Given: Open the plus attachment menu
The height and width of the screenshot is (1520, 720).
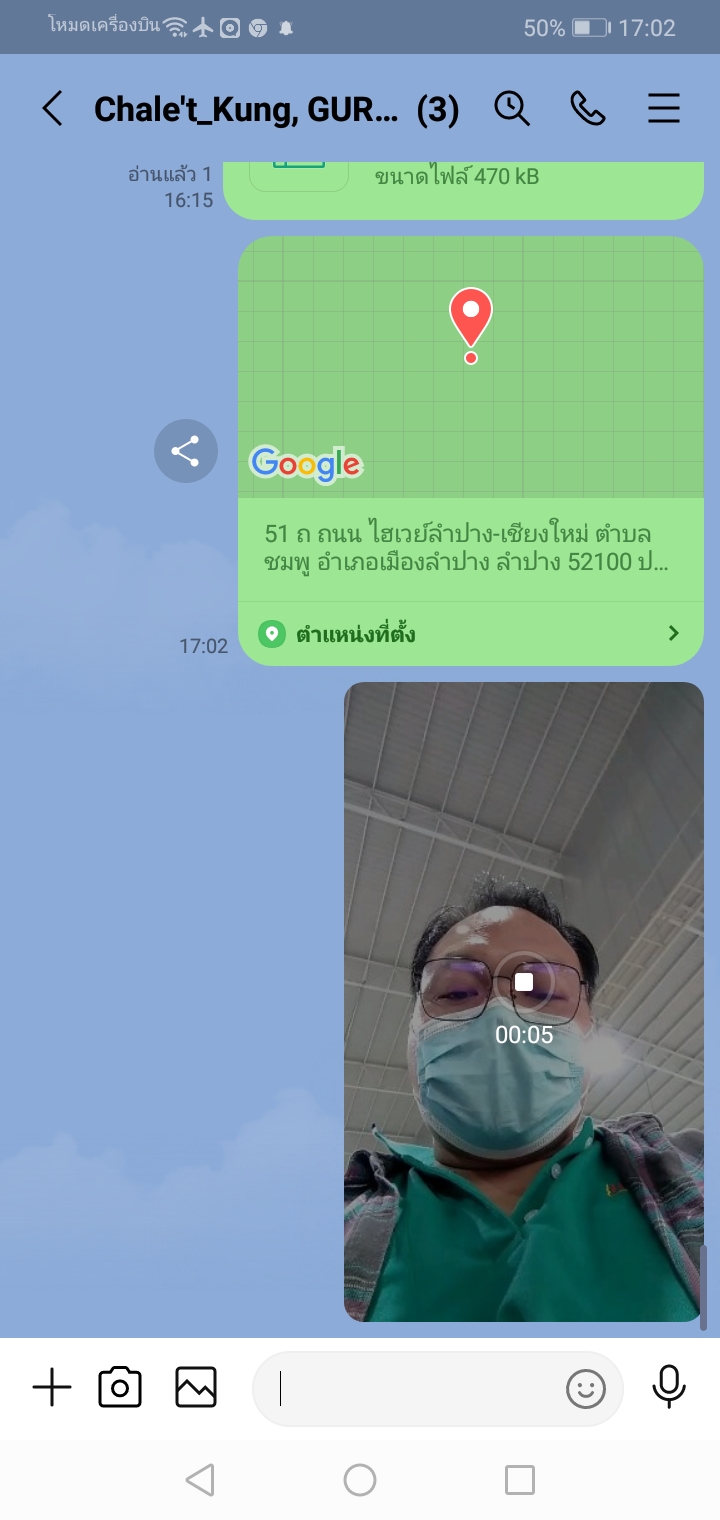Looking at the screenshot, I should point(52,1388).
